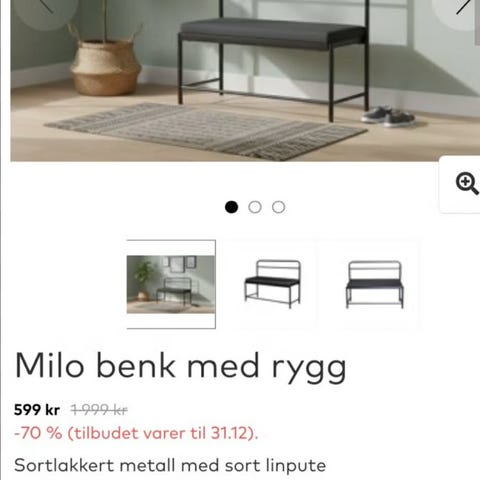Zoom into the product image
Image resolution: width=480 pixels, height=480 pixels.
462,184
